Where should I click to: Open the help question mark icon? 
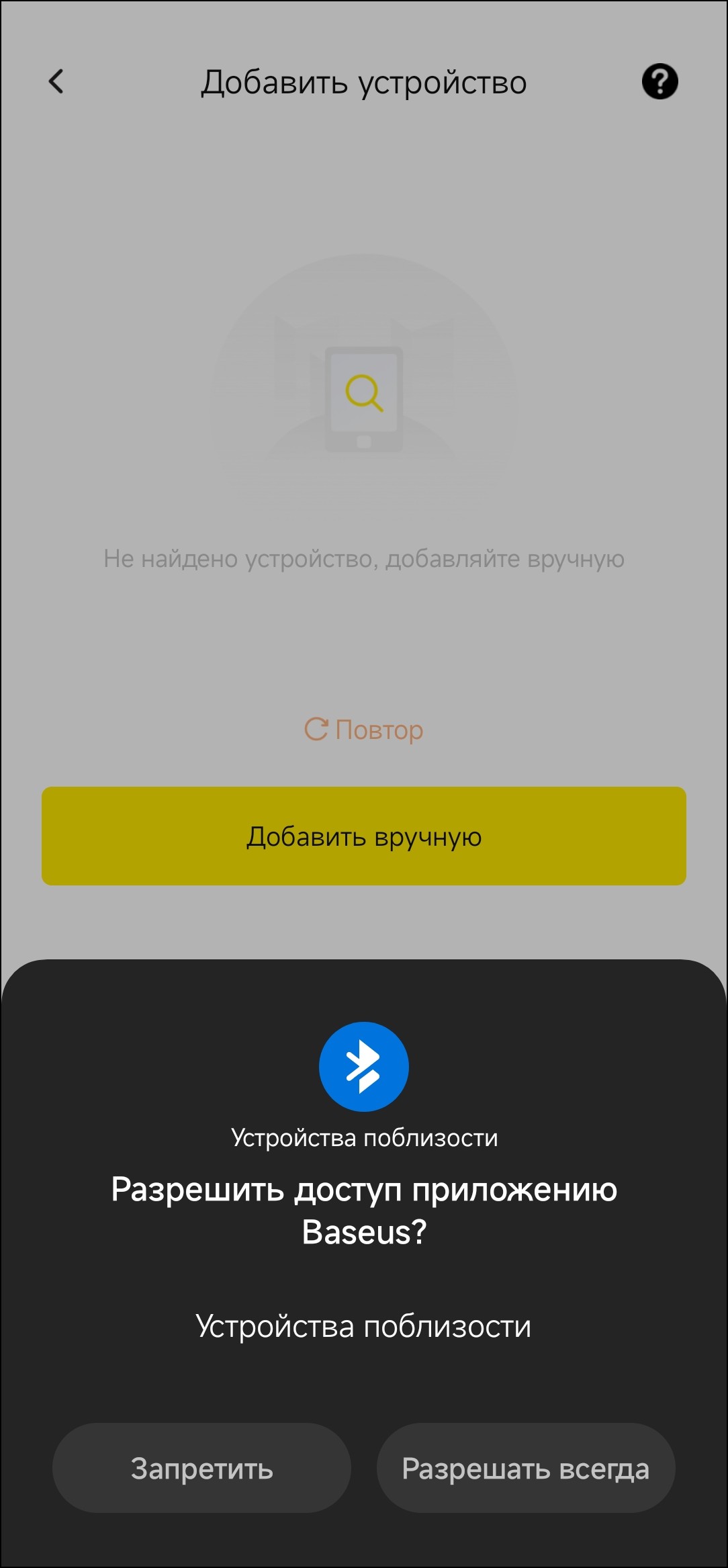[x=659, y=82]
